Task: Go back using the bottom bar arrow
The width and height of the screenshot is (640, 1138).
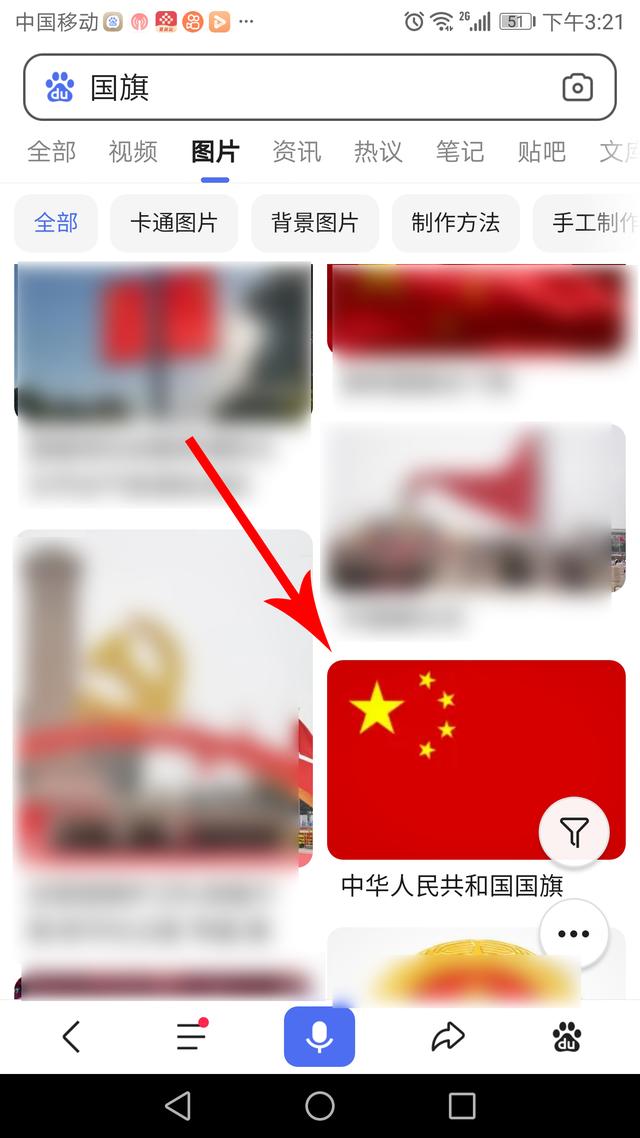Action: click(71, 1037)
